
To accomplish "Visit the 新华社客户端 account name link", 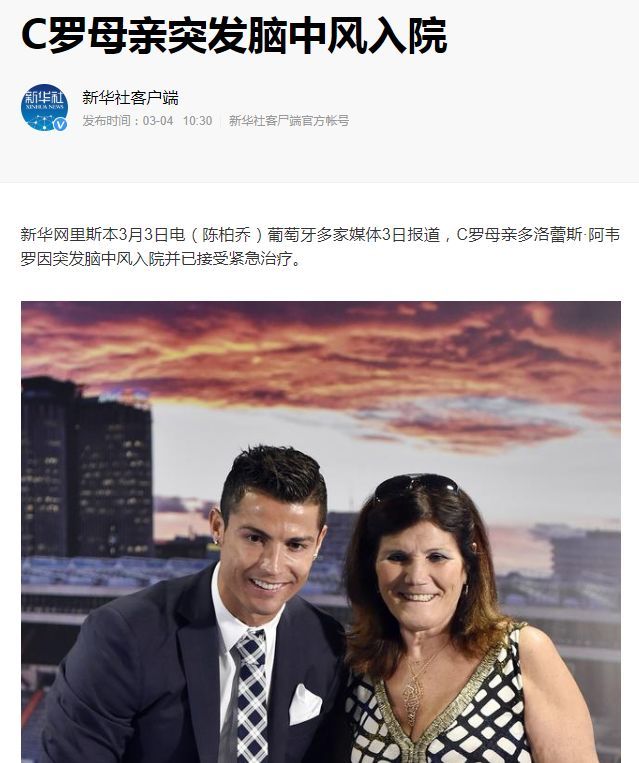I will (130, 98).
